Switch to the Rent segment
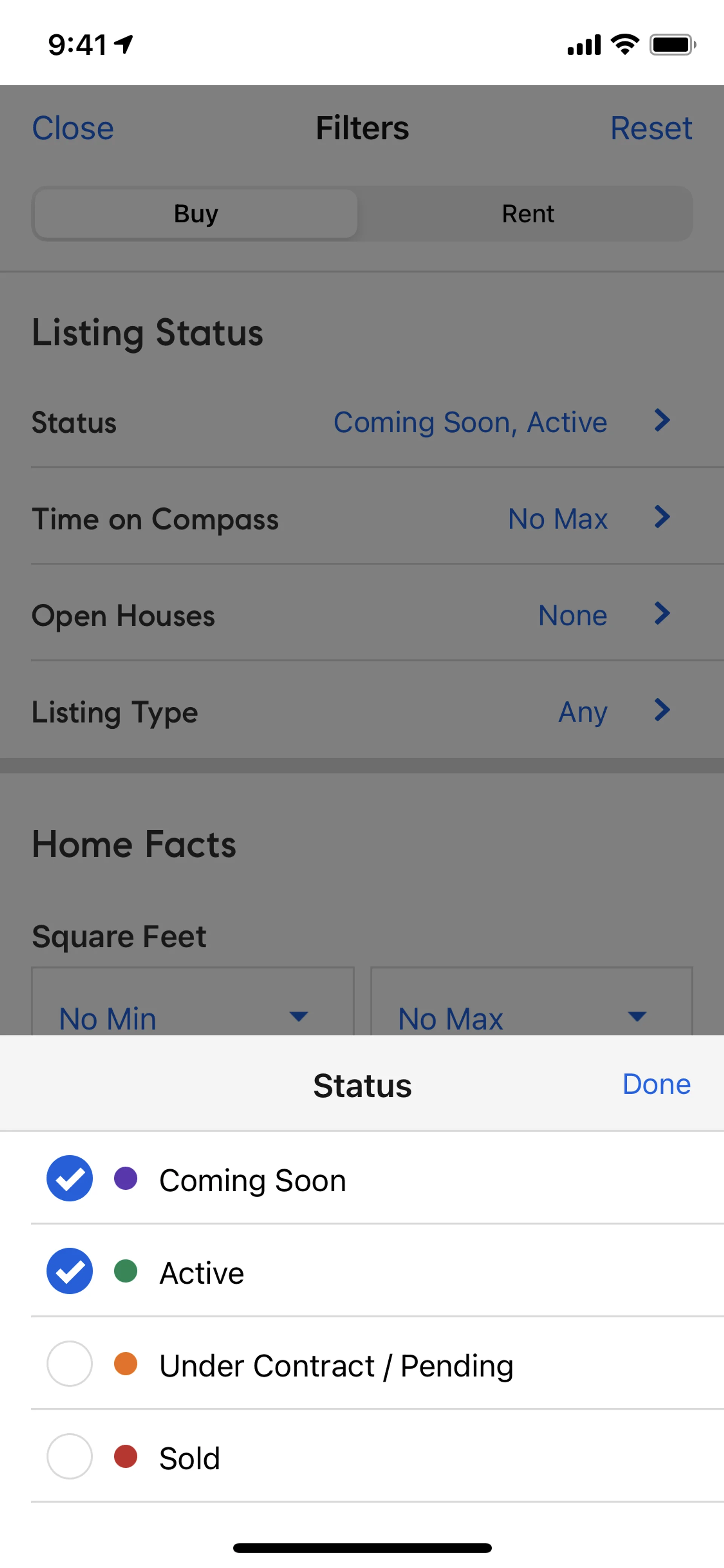Image resolution: width=724 pixels, height=1568 pixels. (527, 213)
